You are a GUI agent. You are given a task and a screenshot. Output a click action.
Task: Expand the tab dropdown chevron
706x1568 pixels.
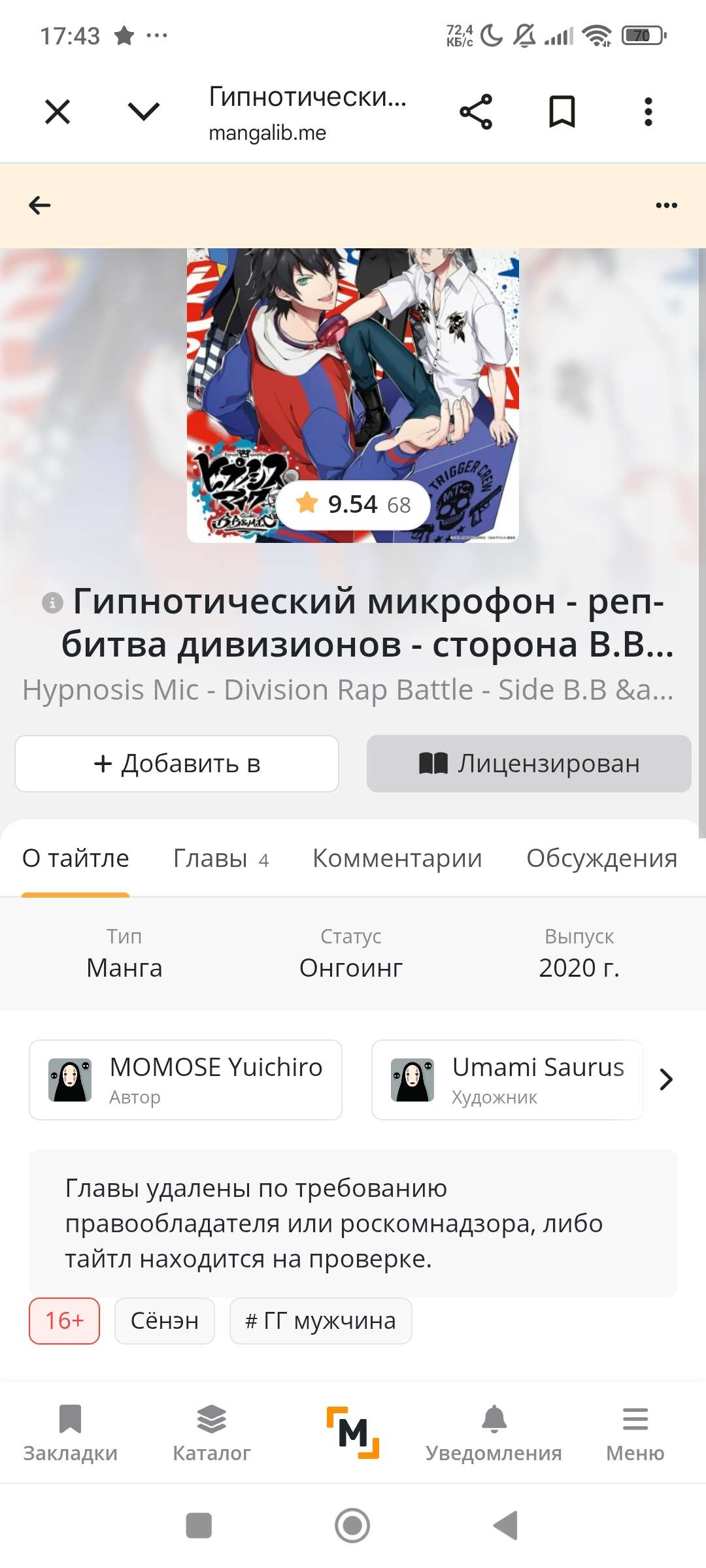click(x=143, y=112)
